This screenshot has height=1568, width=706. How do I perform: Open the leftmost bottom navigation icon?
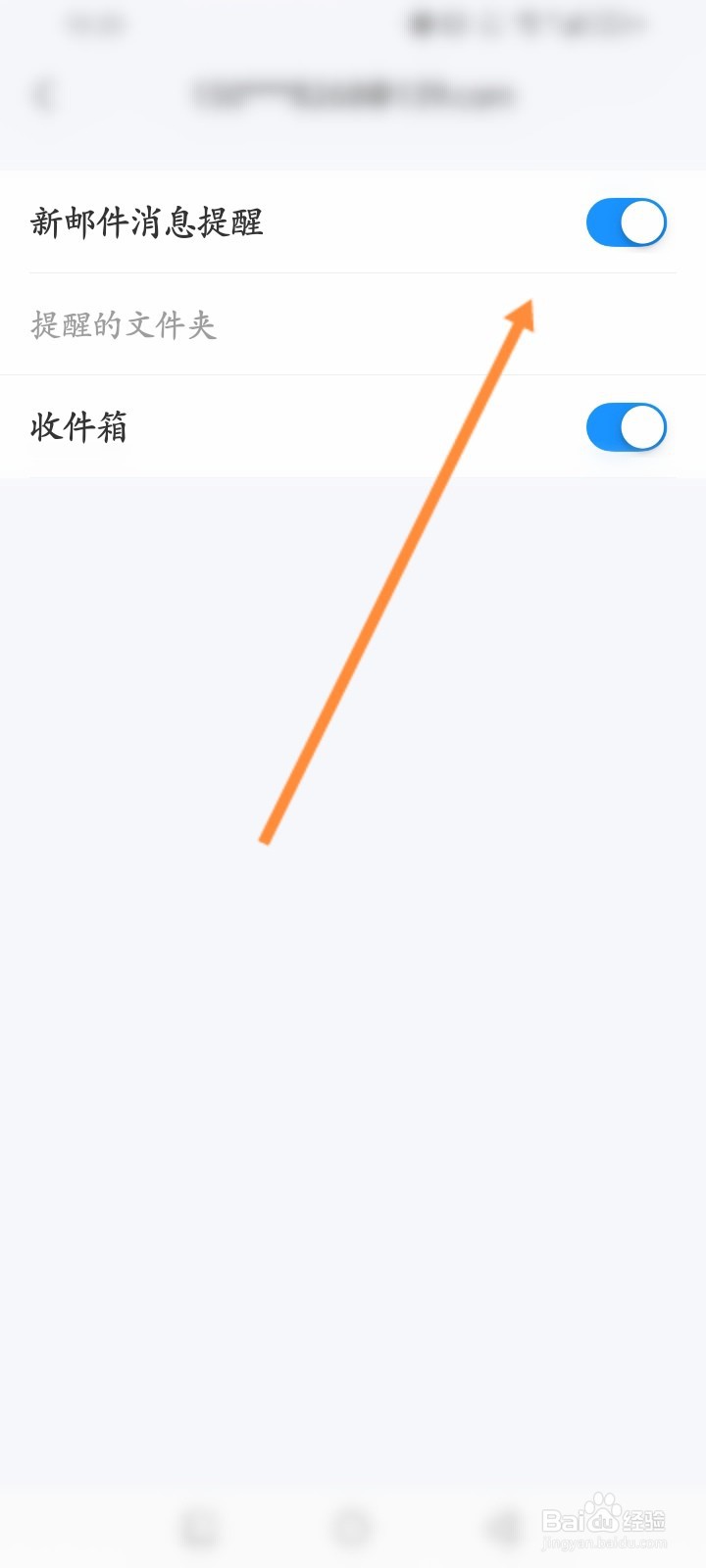[201, 1526]
